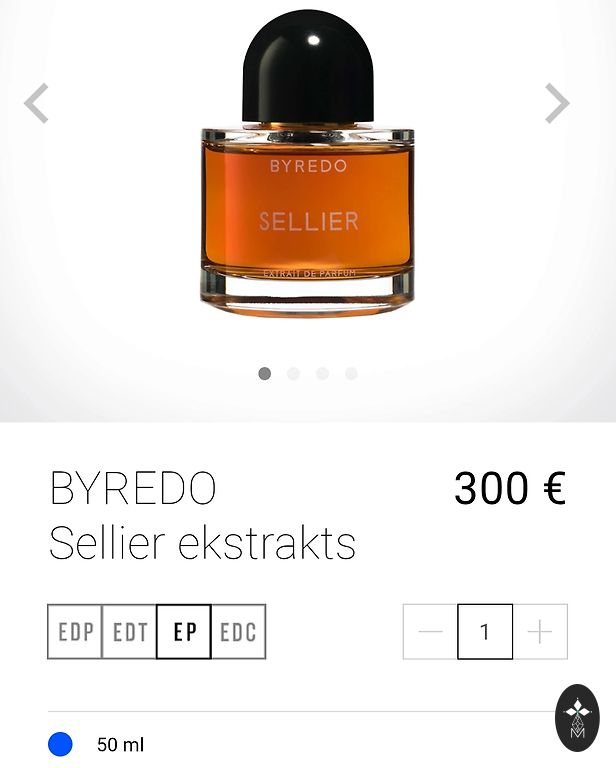Choose the EP concentration option
The height and width of the screenshot is (768, 616).
[184, 632]
